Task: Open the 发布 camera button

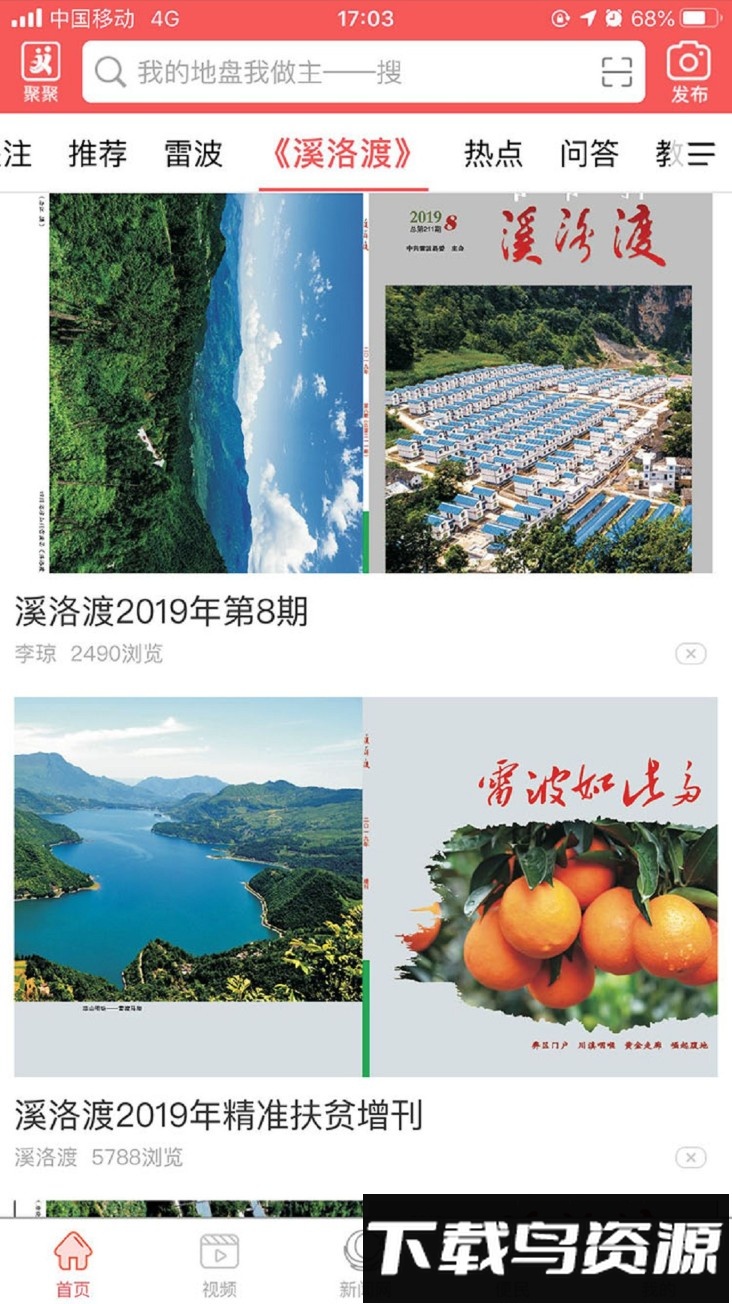Action: click(689, 72)
